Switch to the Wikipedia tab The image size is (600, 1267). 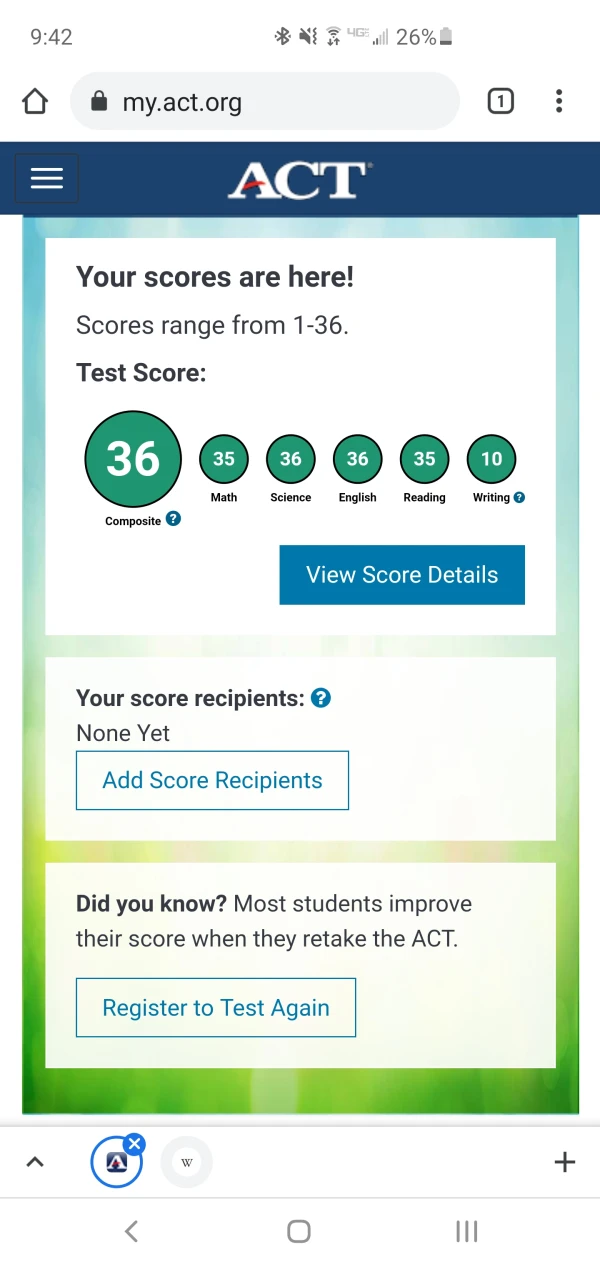tap(187, 1162)
